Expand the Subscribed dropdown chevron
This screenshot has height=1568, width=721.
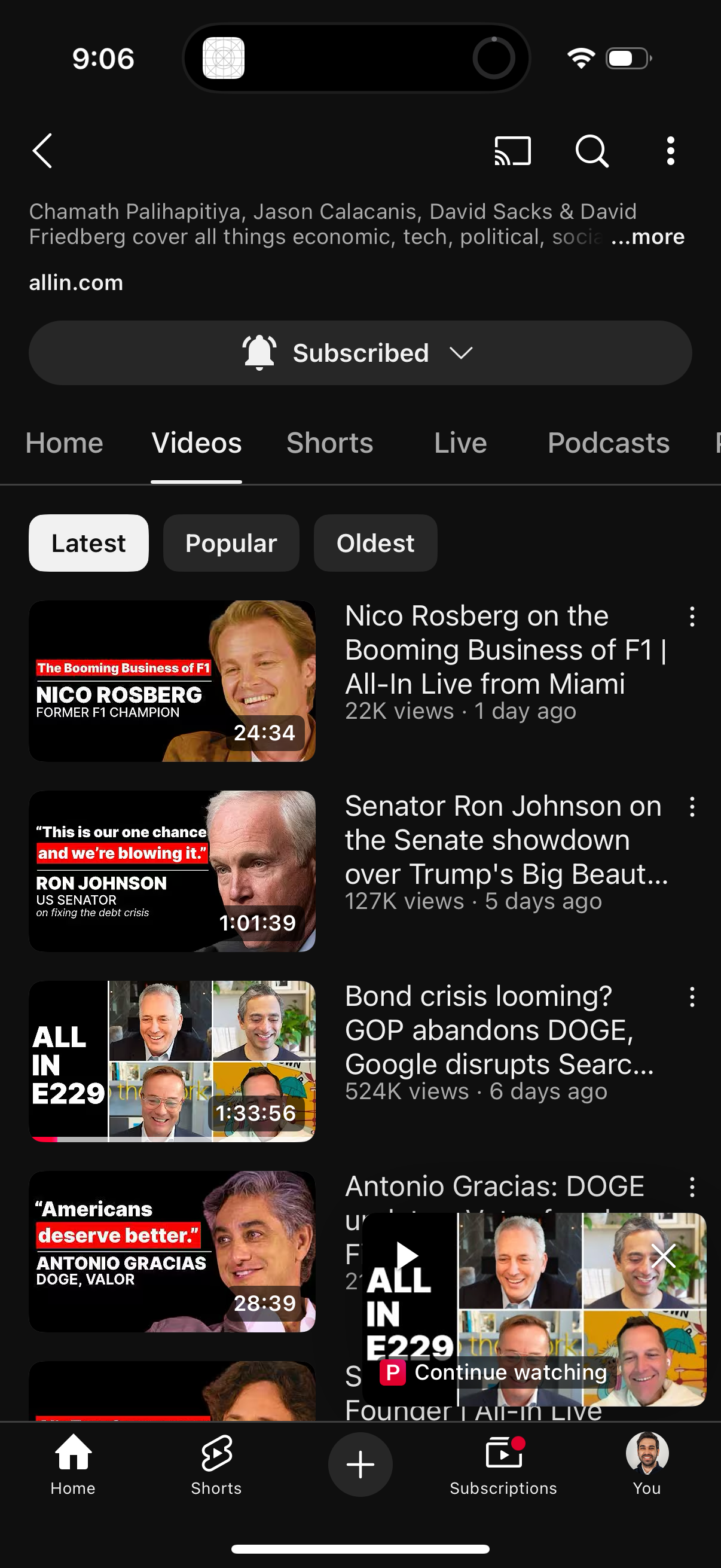coord(461,353)
